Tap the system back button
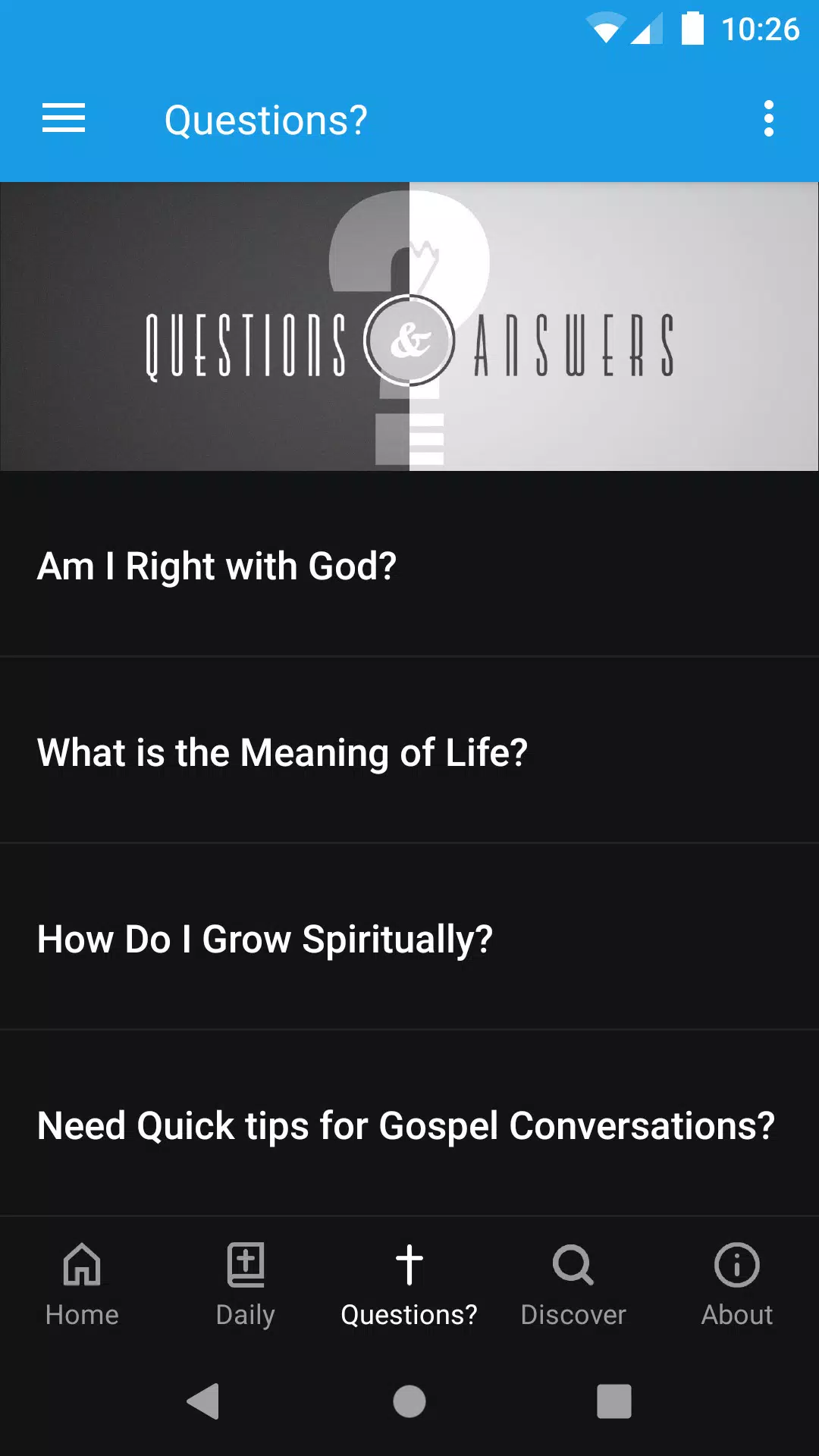This screenshot has height=1456, width=819. point(203,1401)
